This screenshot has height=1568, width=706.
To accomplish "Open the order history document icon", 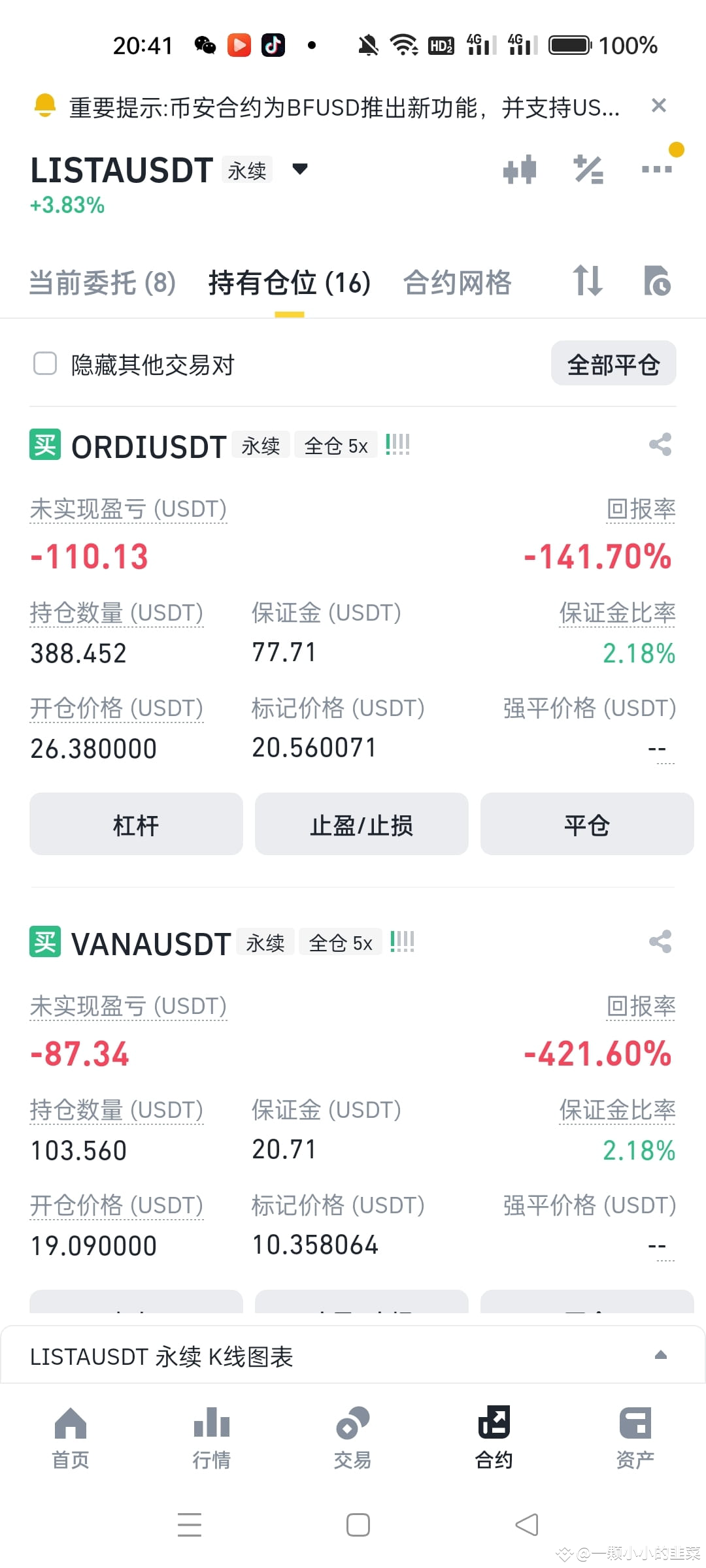I will tap(657, 281).
